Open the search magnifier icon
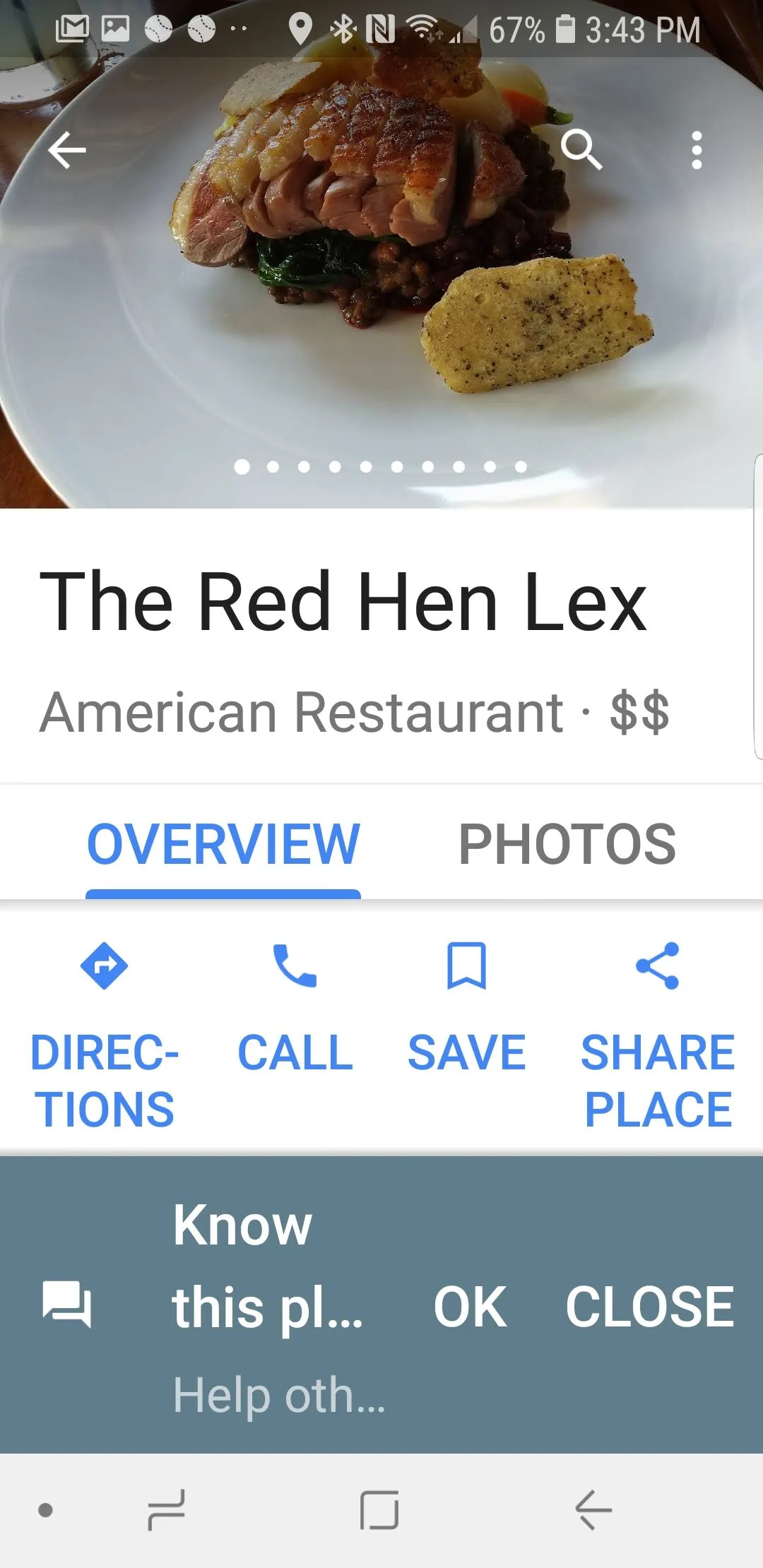763x1568 pixels. pos(581,150)
